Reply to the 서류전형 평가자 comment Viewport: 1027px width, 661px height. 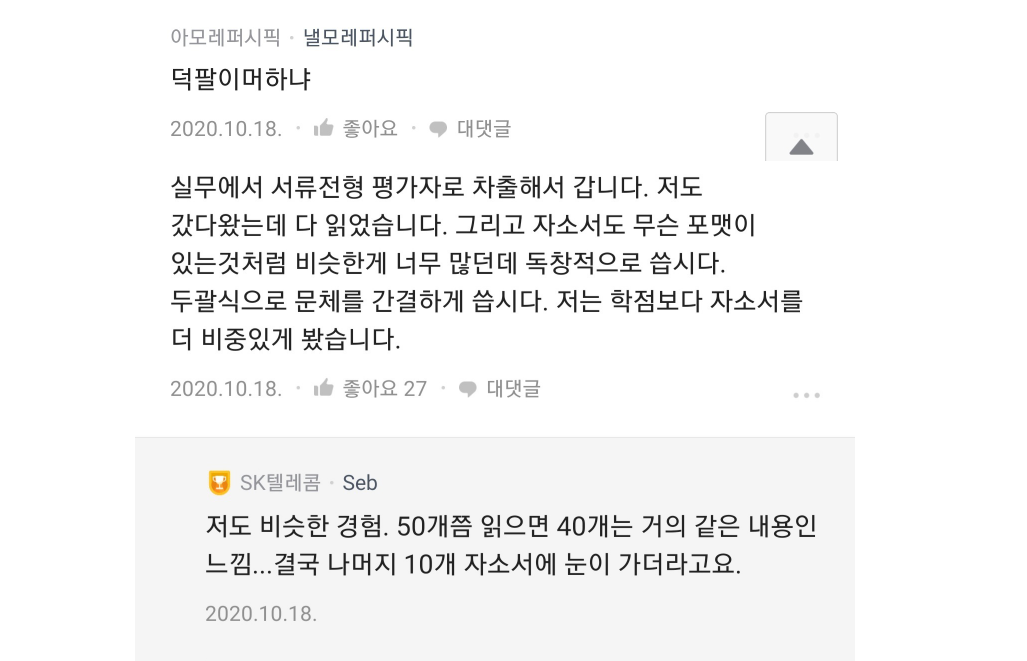499,389
